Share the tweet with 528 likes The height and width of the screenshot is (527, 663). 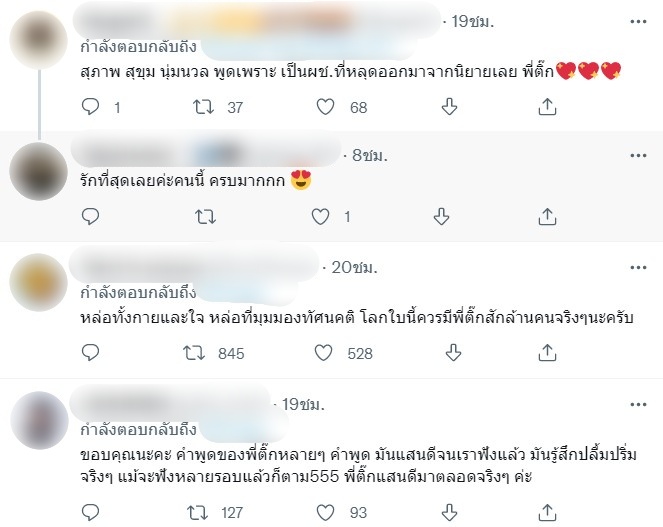(x=547, y=353)
